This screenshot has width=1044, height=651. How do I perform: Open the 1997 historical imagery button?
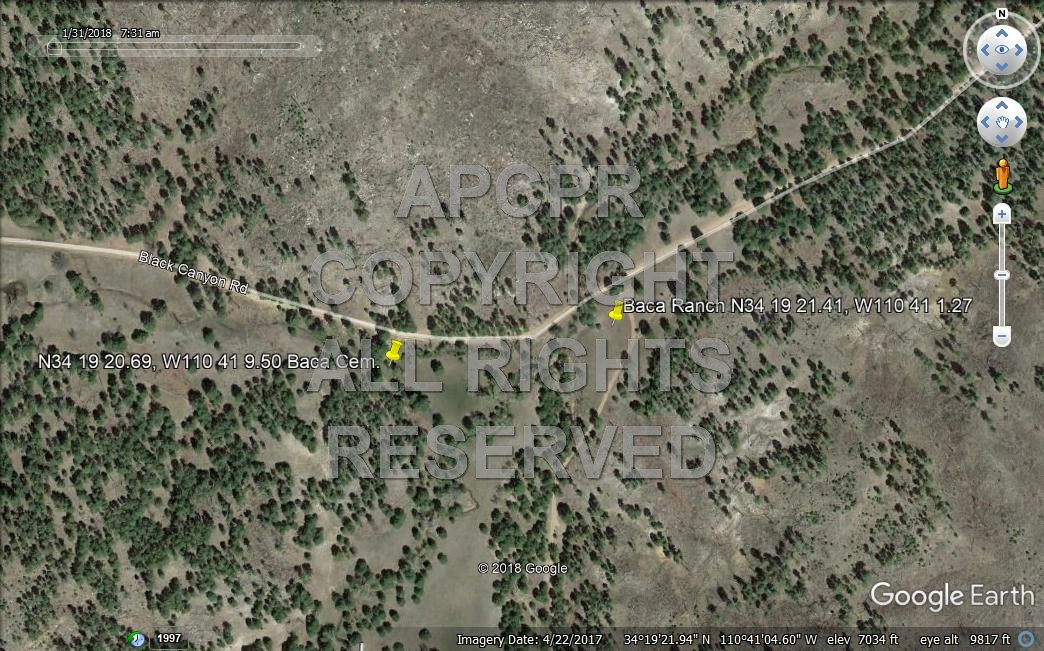coord(168,638)
